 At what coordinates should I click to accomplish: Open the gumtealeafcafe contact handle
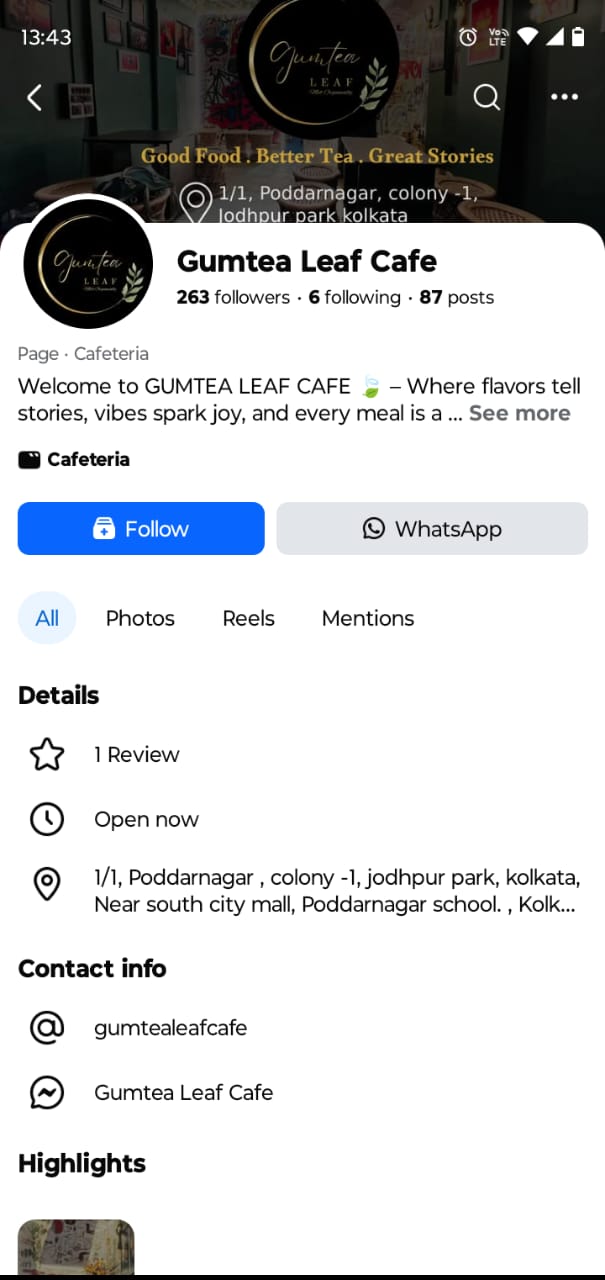click(170, 1028)
